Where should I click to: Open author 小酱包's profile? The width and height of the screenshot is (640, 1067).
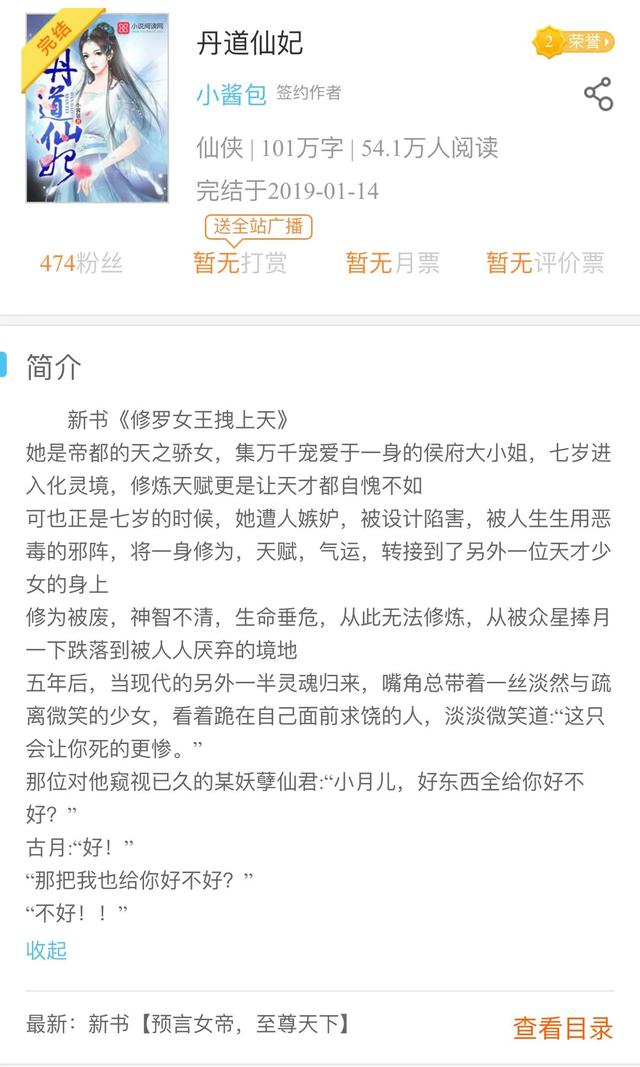coord(231,94)
